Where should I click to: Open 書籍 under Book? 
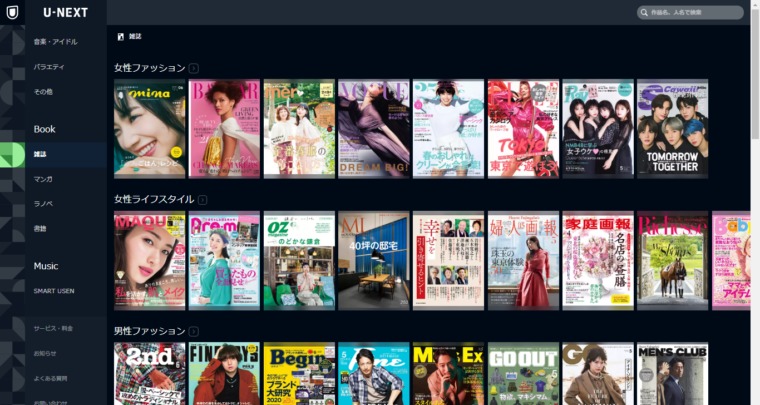pyautogui.click(x=40, y=229)
